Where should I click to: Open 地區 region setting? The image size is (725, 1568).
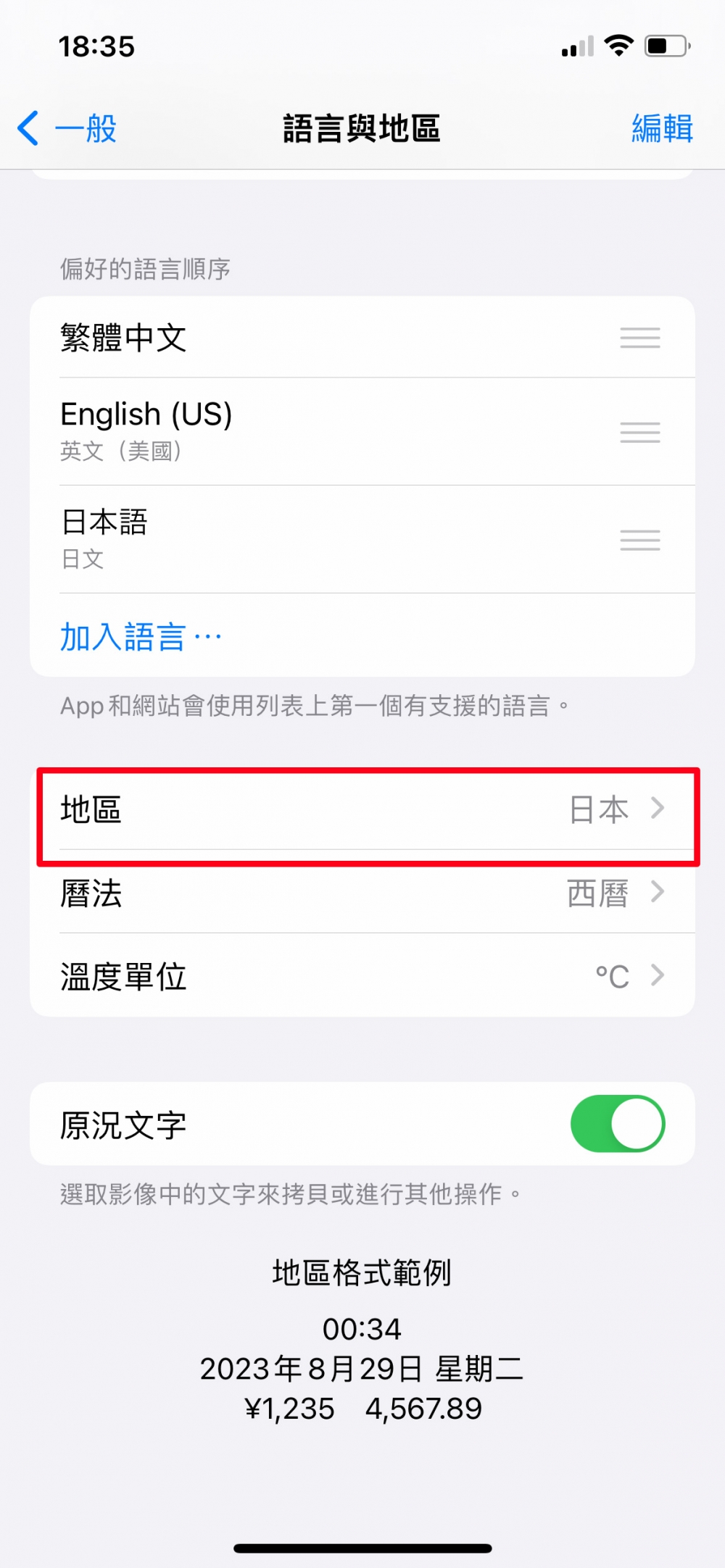click(x=362, y=809)
